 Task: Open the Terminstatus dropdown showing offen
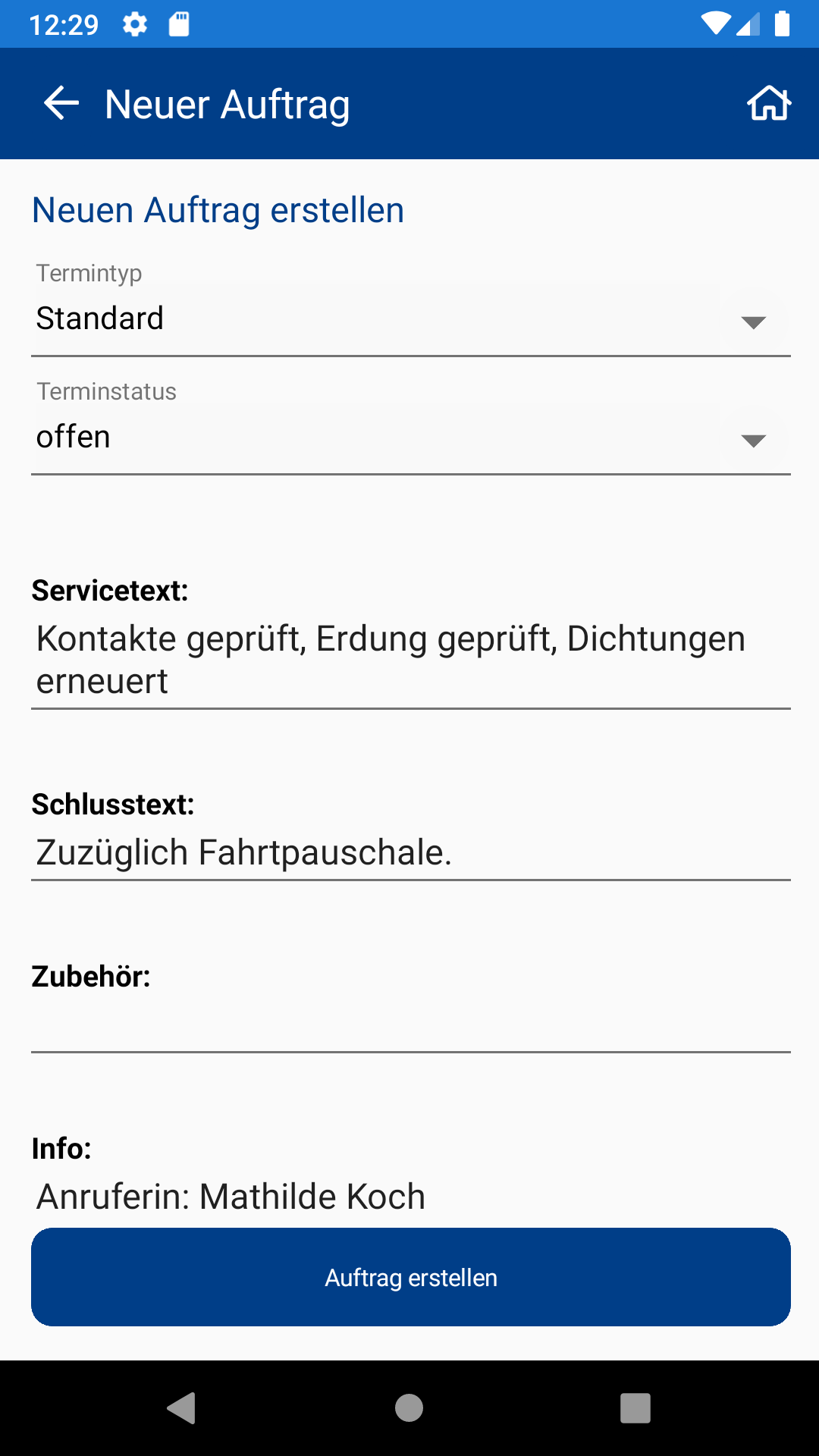click(x=411, y=438)
